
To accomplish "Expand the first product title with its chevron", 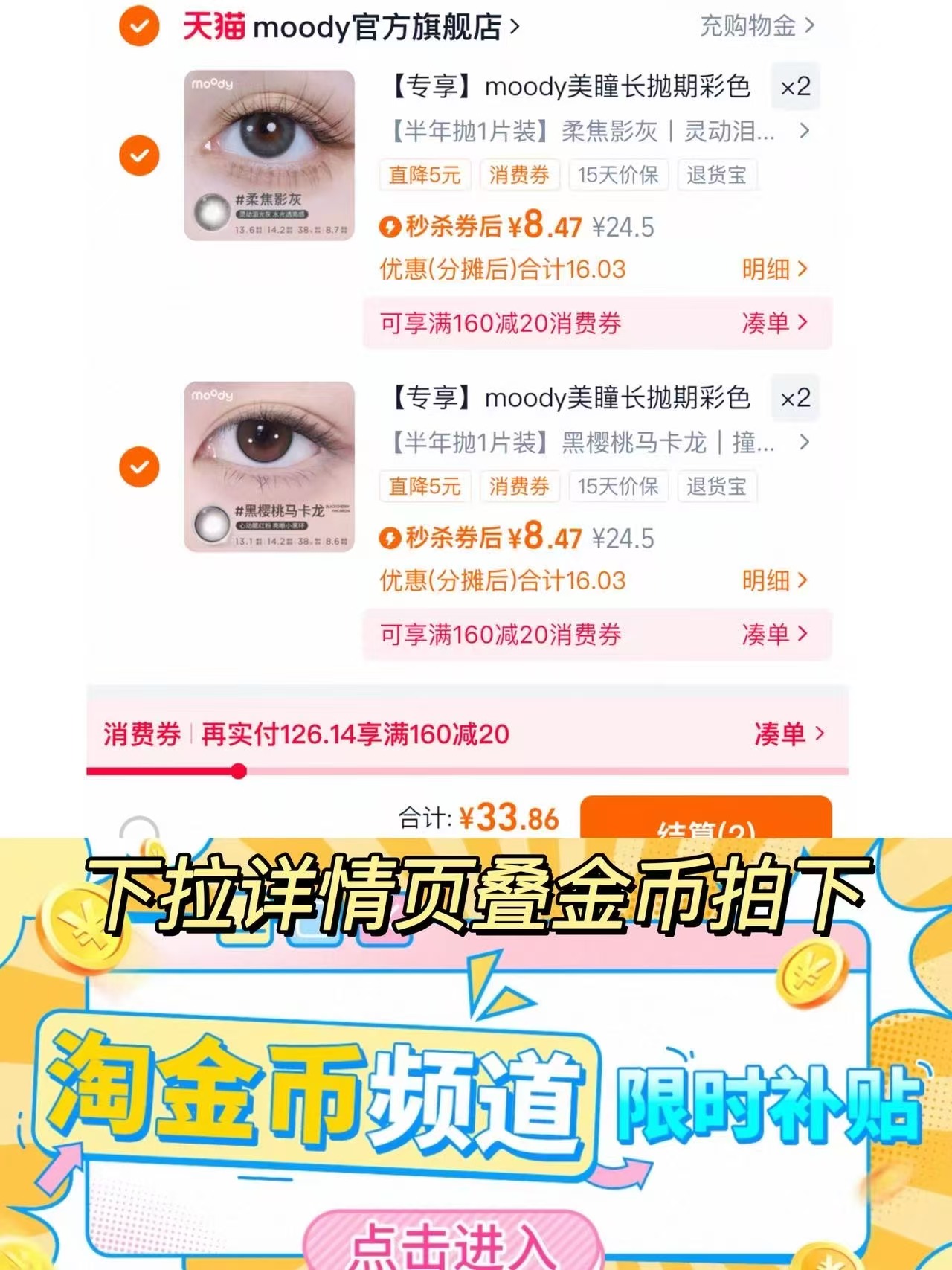I will point(803,130).
